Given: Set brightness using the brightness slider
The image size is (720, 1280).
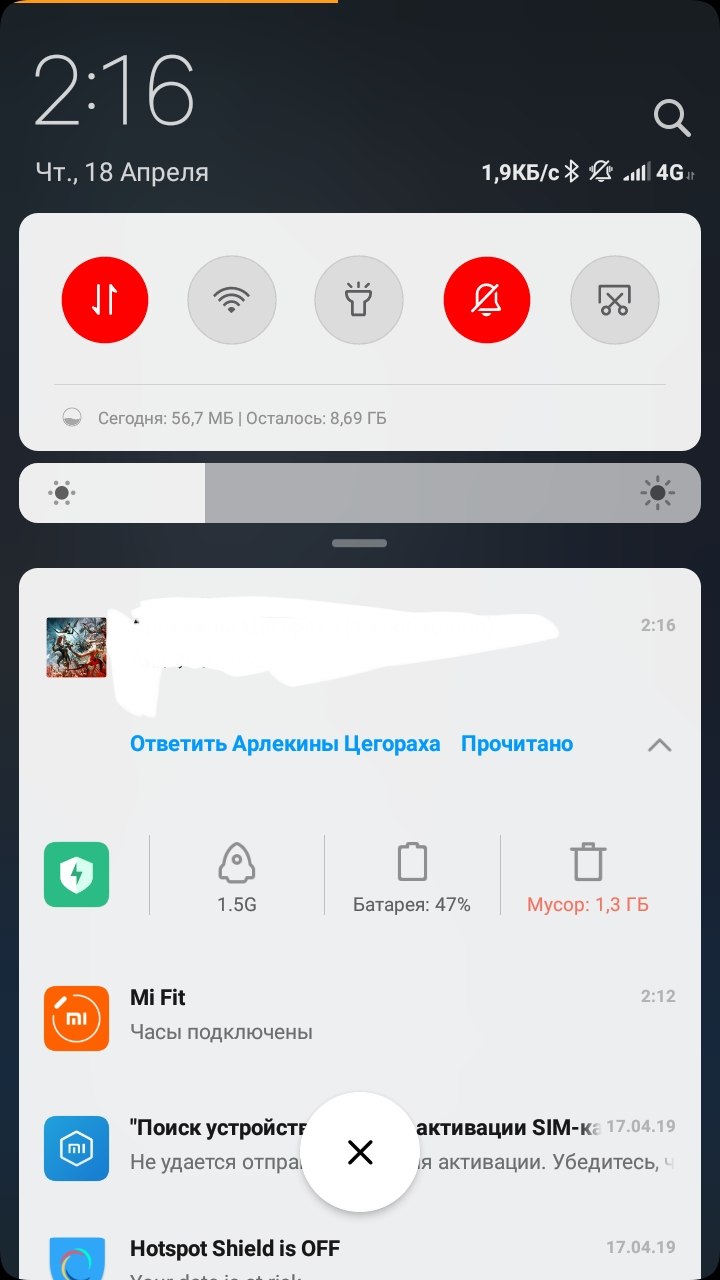Looking at the screenshot, I should coord(360,493).
